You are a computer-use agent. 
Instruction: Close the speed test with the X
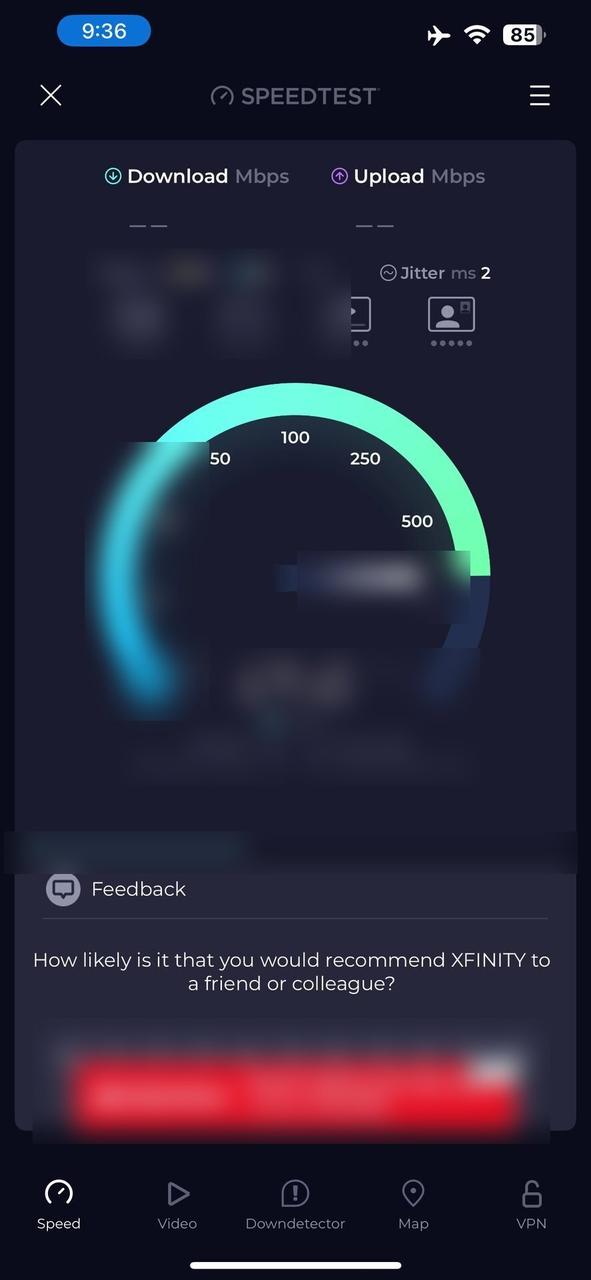tap(51, 95)
